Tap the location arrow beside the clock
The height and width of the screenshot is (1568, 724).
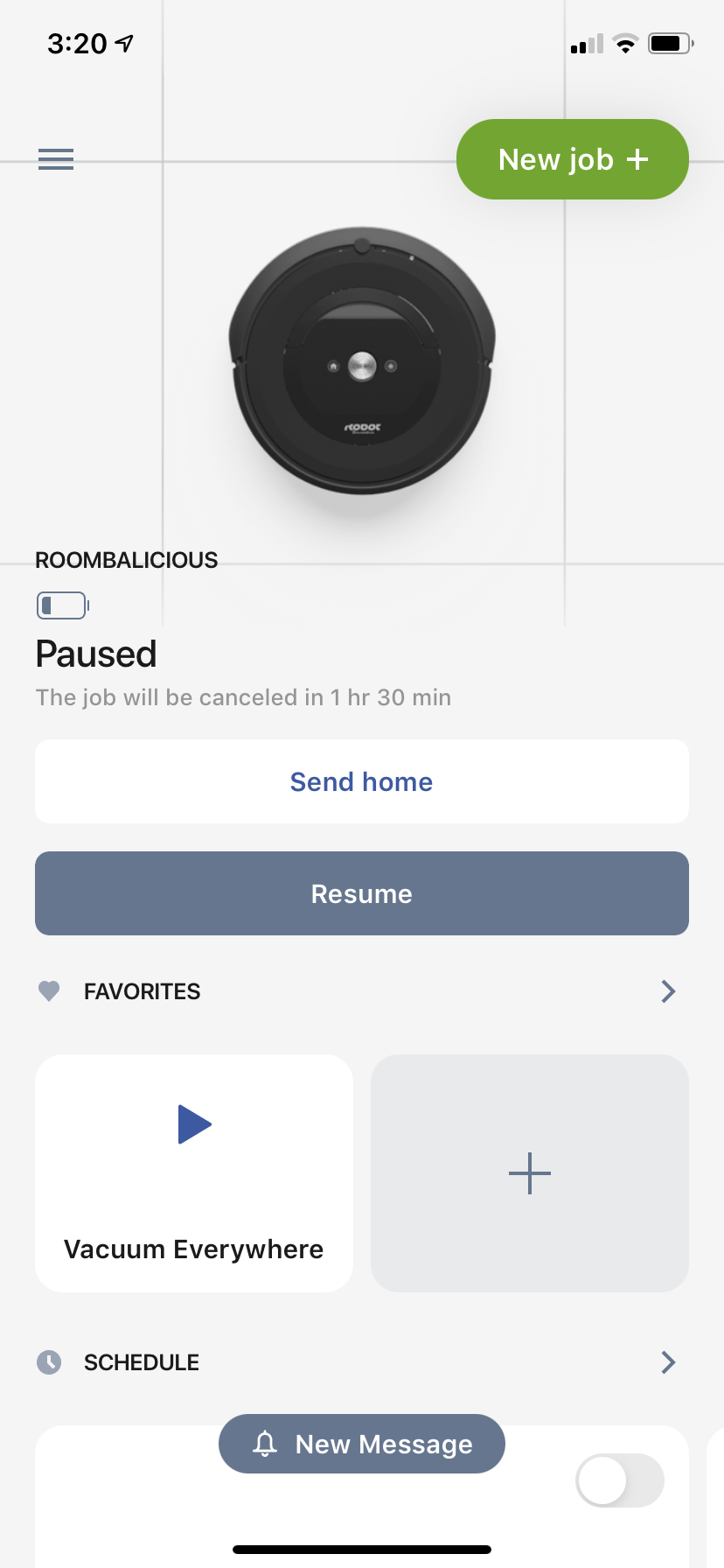pyautogui.click(x=122, y=43)
